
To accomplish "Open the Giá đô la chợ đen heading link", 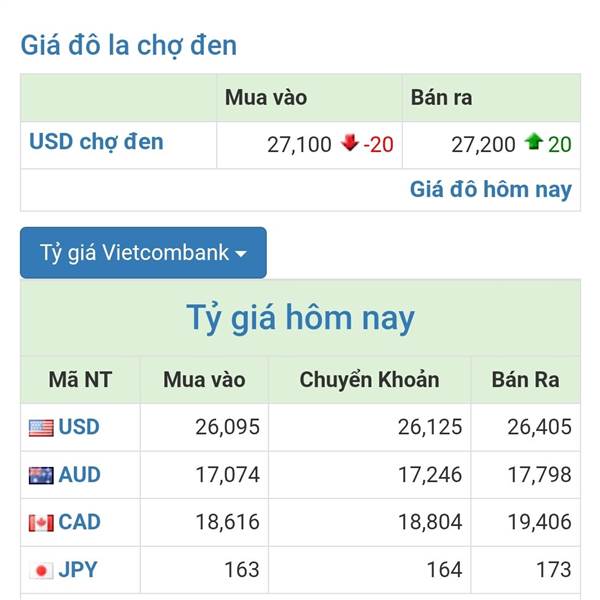I will point(129,46).
